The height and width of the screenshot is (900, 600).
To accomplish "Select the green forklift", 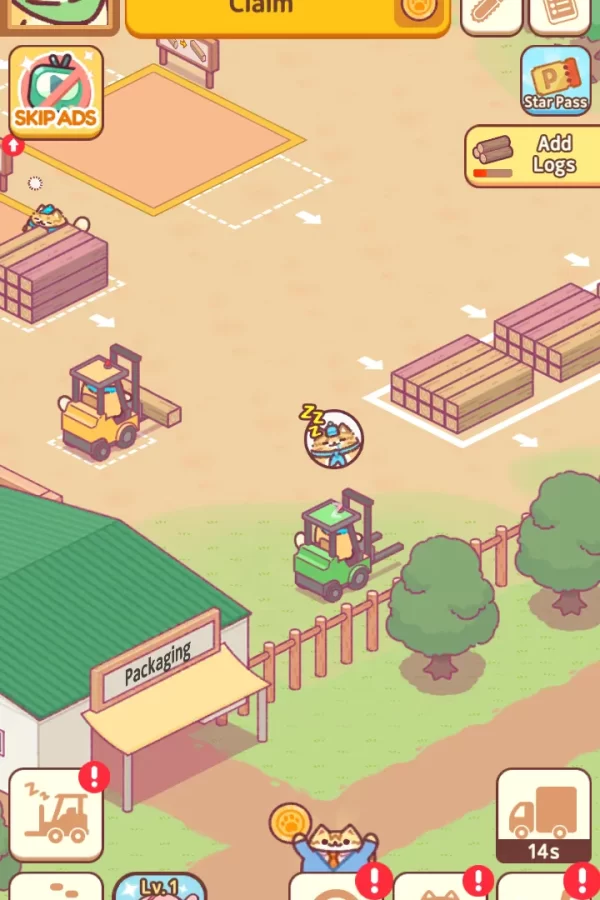I will pyautogui.click(x=331, y=550).
